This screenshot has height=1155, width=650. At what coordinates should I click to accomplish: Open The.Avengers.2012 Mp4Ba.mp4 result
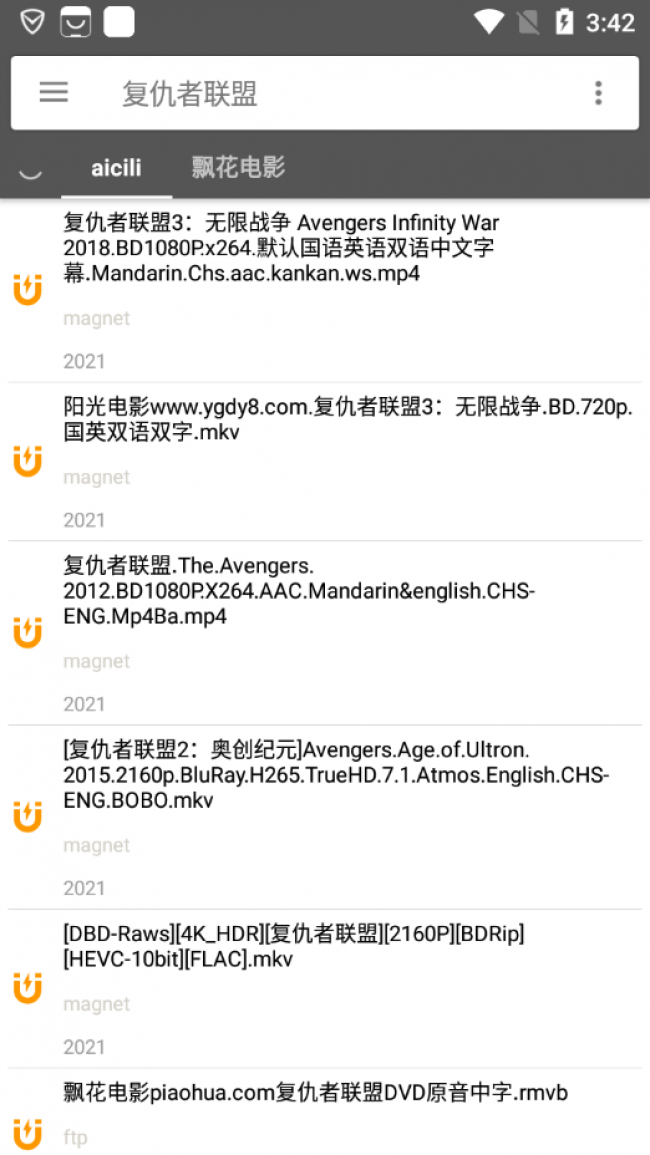325,633
